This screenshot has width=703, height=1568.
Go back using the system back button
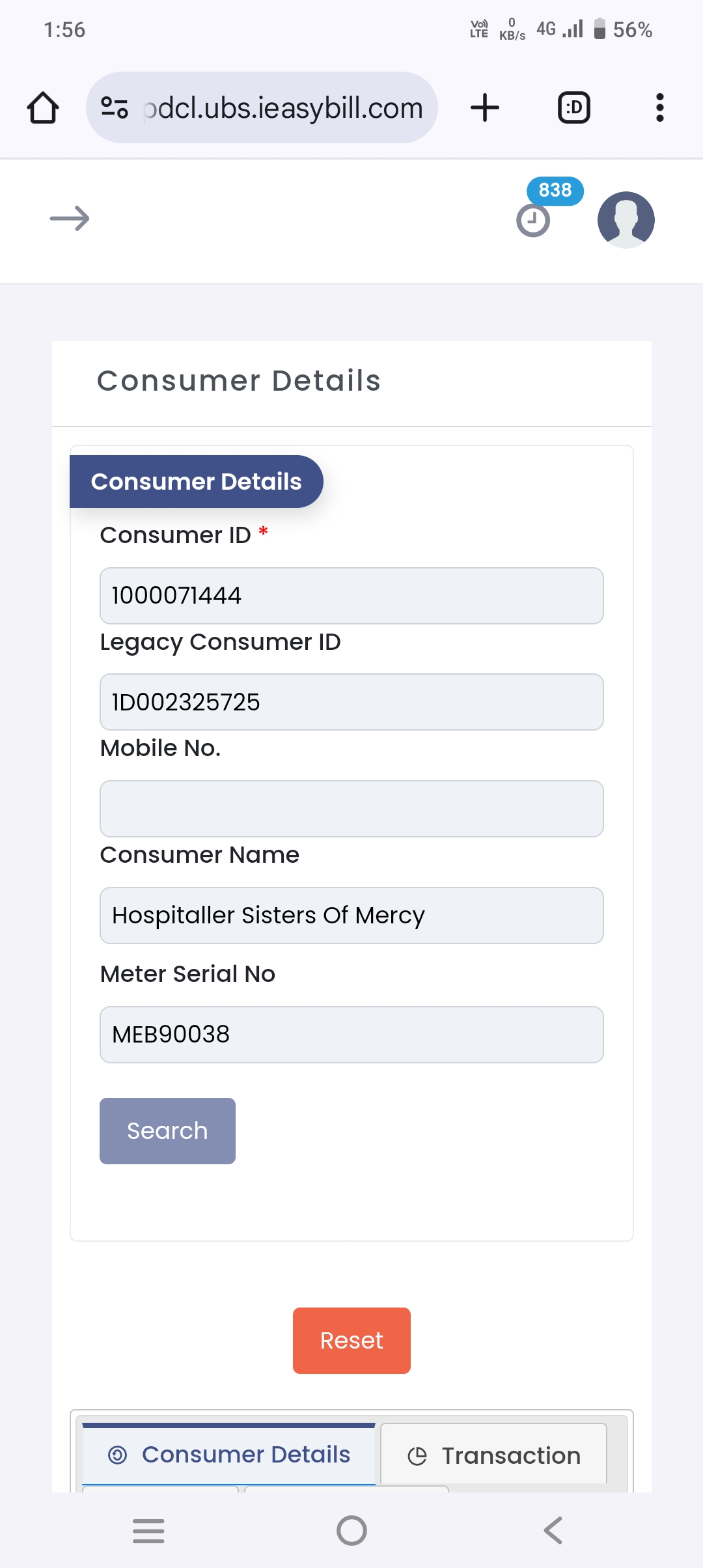tap(553, 1530)
